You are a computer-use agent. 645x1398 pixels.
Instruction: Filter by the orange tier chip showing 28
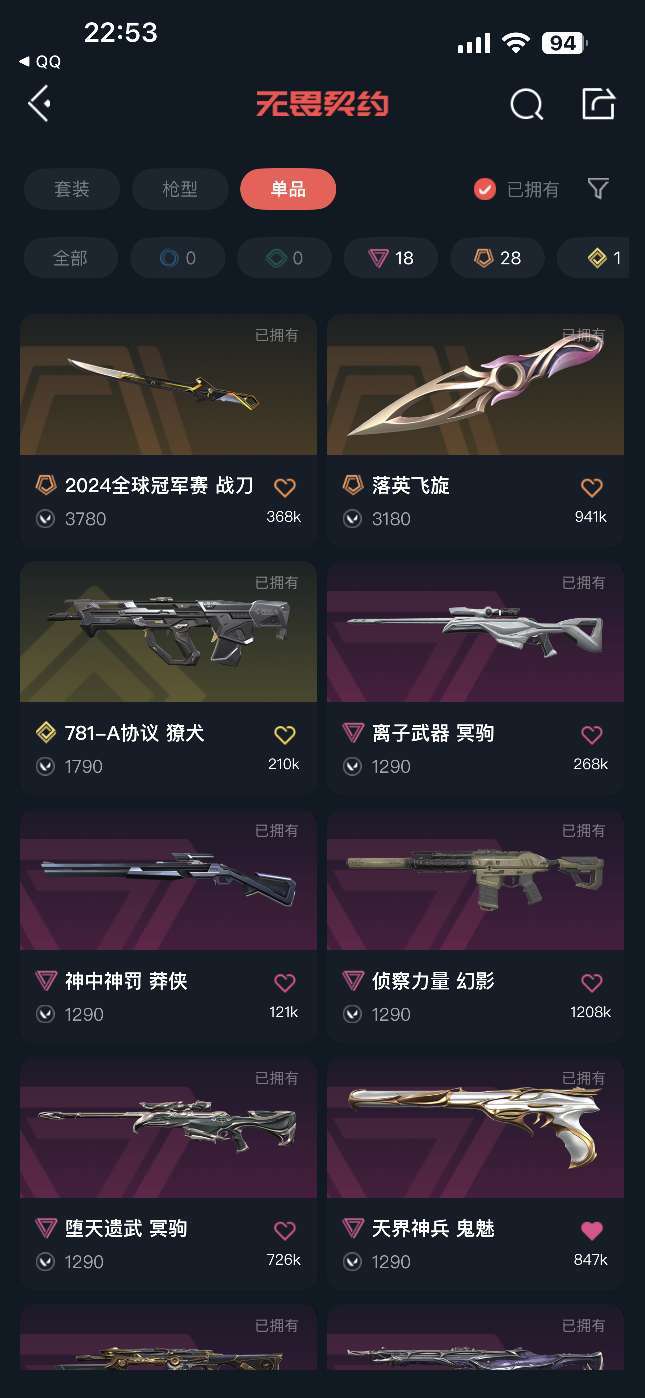coord(497,258)
